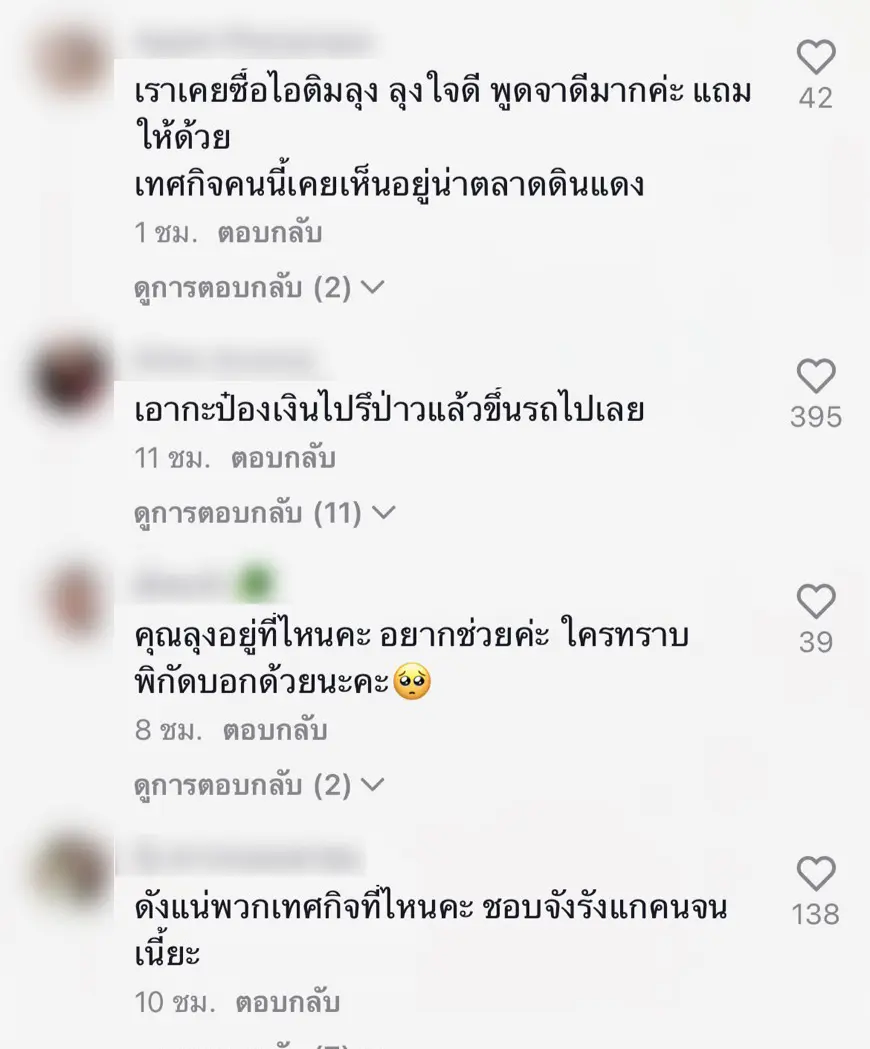Image resolution: width=870 pixels, height=1049 pixels.
Task: Like the comment with 42 likes
Action: pos(816,58)
